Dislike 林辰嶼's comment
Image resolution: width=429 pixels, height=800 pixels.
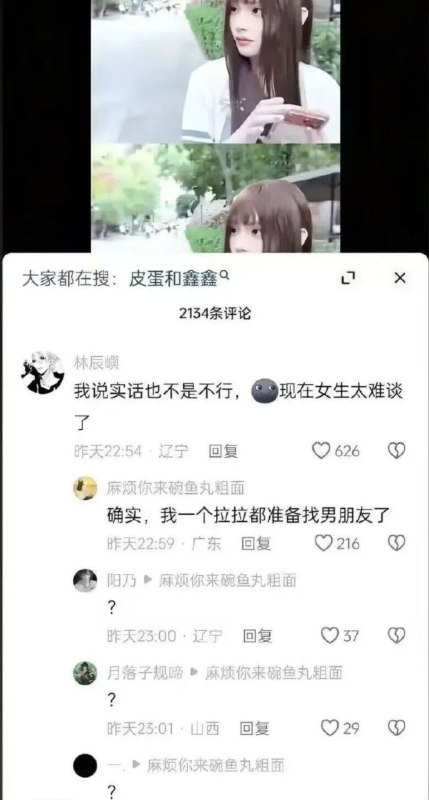[396, 451]
